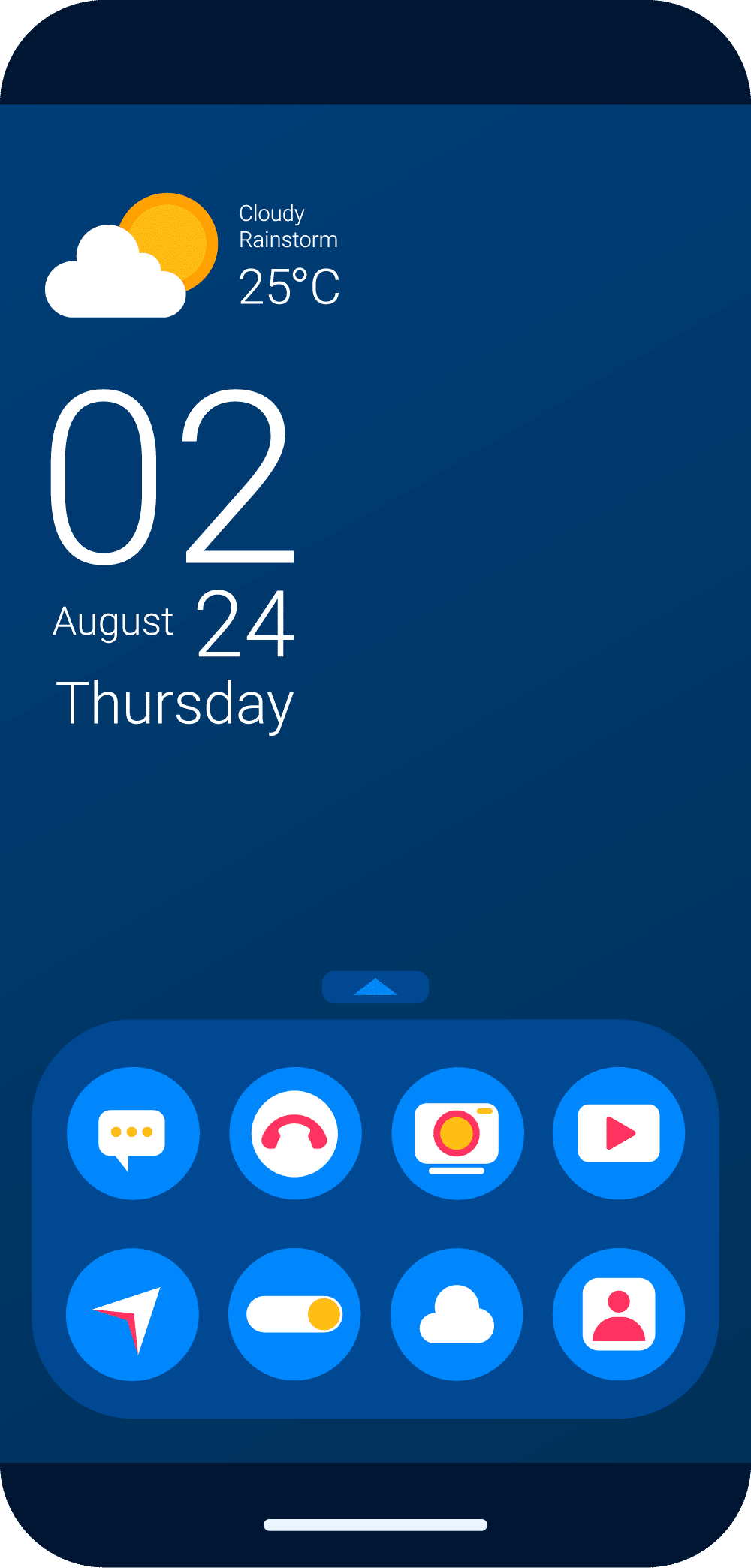Viewport: 751px width, 1568px height.
Task: Open the cloud app icon
Action: 457,1314
